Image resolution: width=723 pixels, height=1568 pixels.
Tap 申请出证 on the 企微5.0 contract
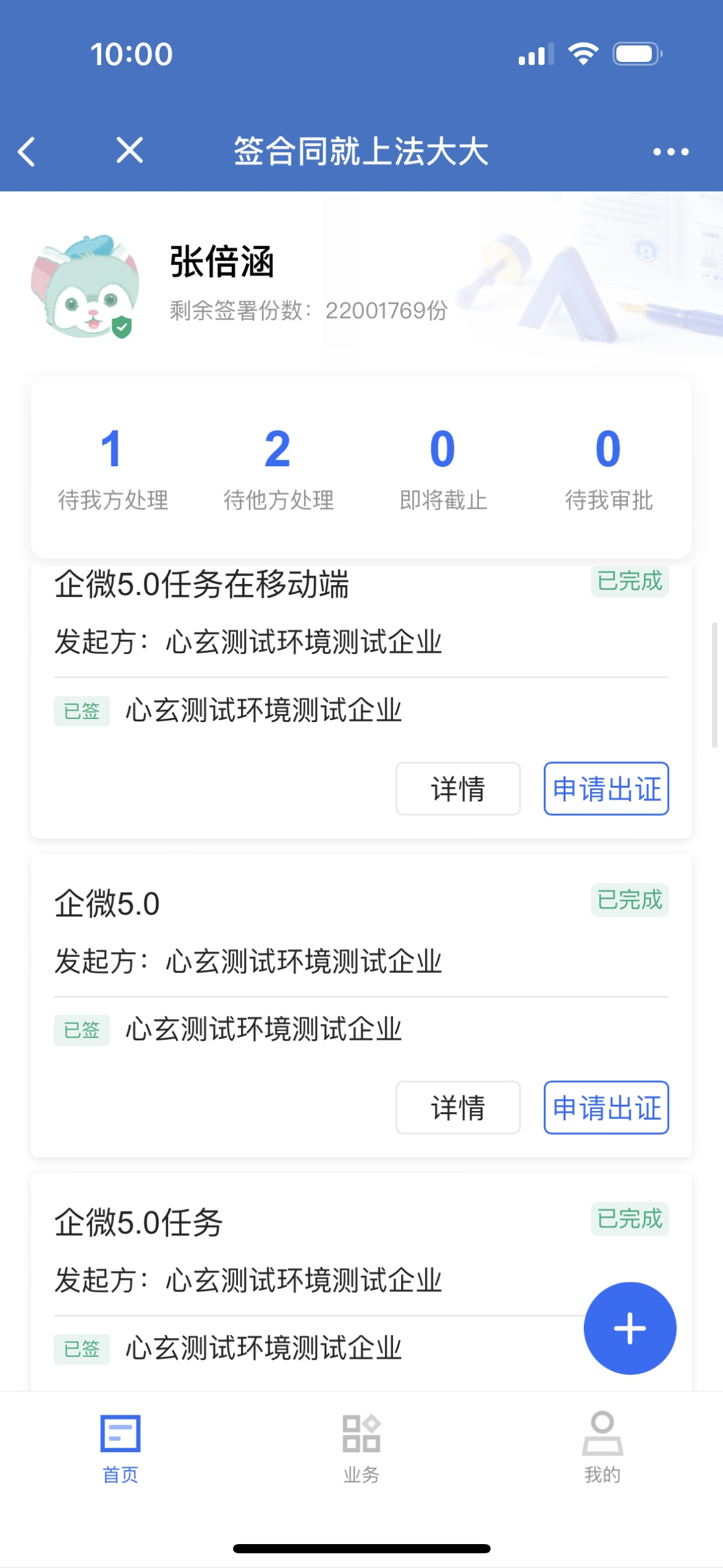(606, 1108)
